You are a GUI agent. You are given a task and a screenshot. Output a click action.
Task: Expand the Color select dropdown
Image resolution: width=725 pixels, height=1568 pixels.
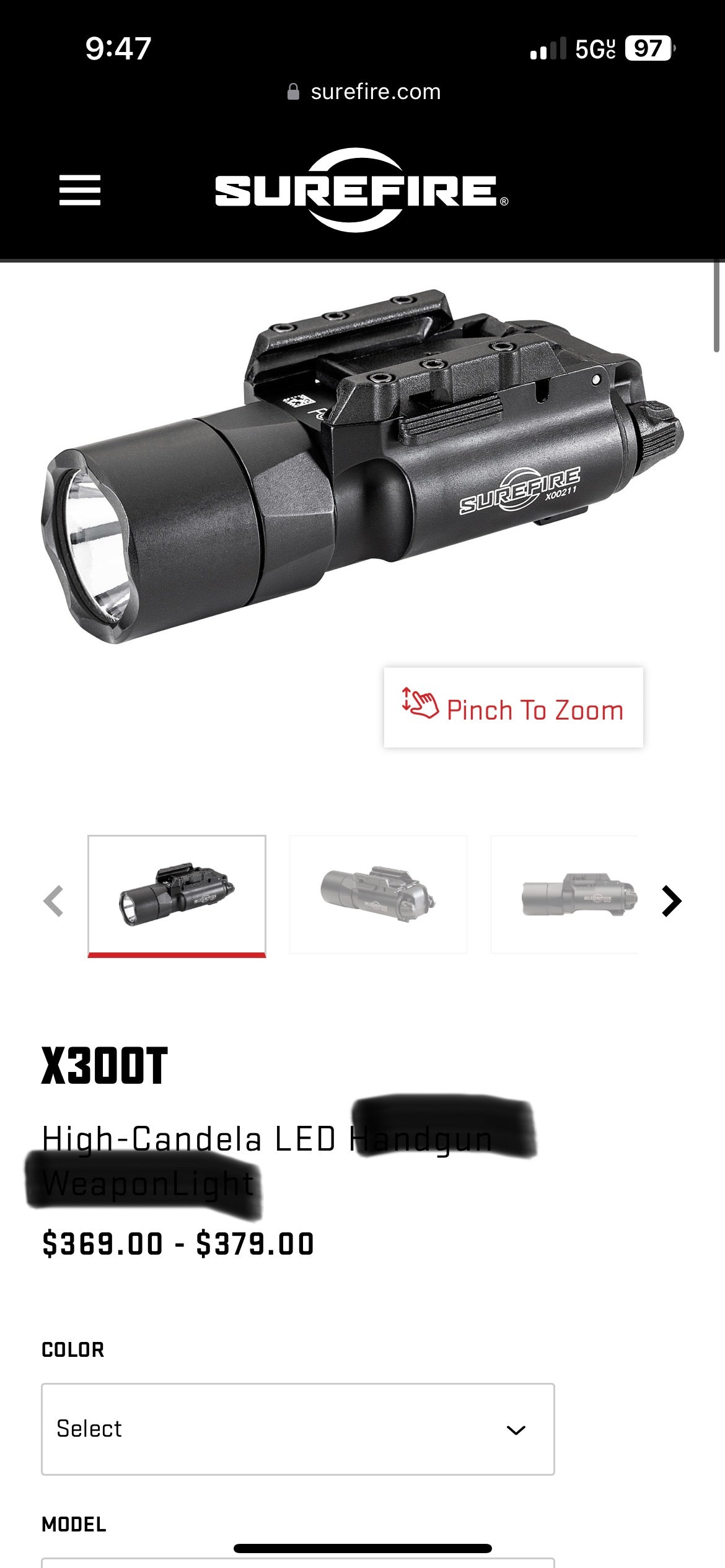click(x=297, y=1429)
